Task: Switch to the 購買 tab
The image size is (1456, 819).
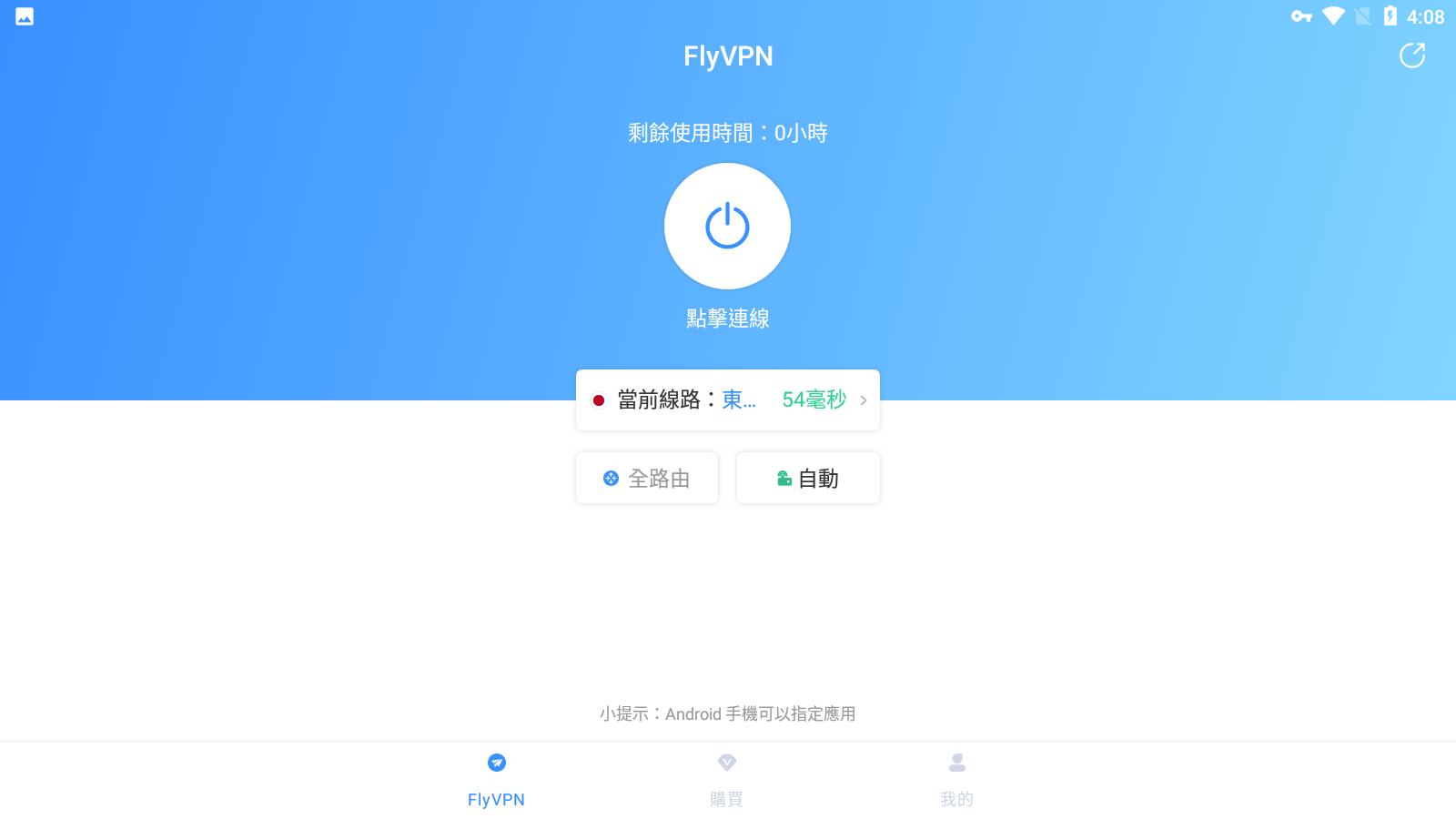Action: click(726, 780)
